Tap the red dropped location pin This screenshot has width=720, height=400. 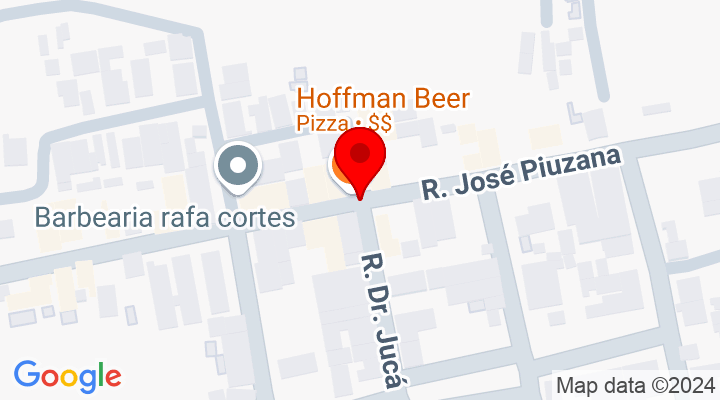360,158
